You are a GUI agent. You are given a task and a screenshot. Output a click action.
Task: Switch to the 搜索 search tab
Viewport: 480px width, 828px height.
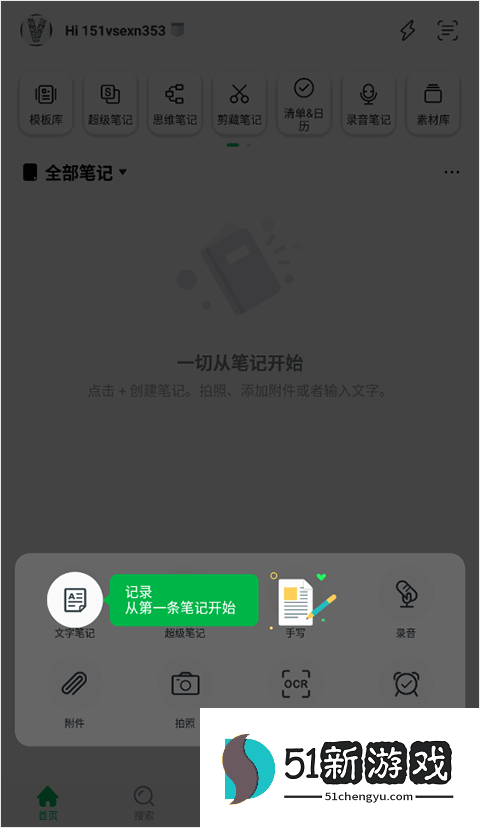coord(144,803)
